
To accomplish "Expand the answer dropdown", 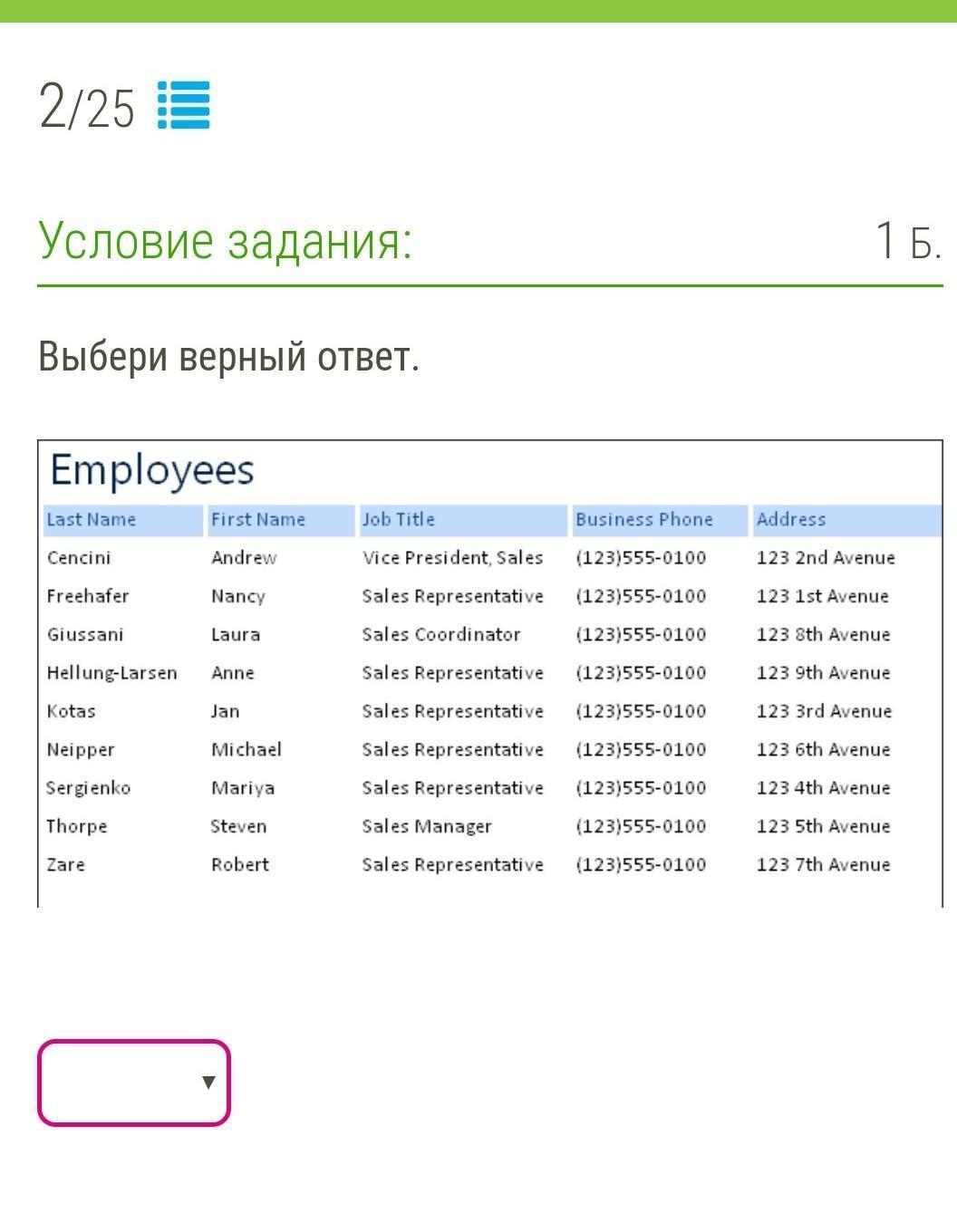I will 134,1083.
